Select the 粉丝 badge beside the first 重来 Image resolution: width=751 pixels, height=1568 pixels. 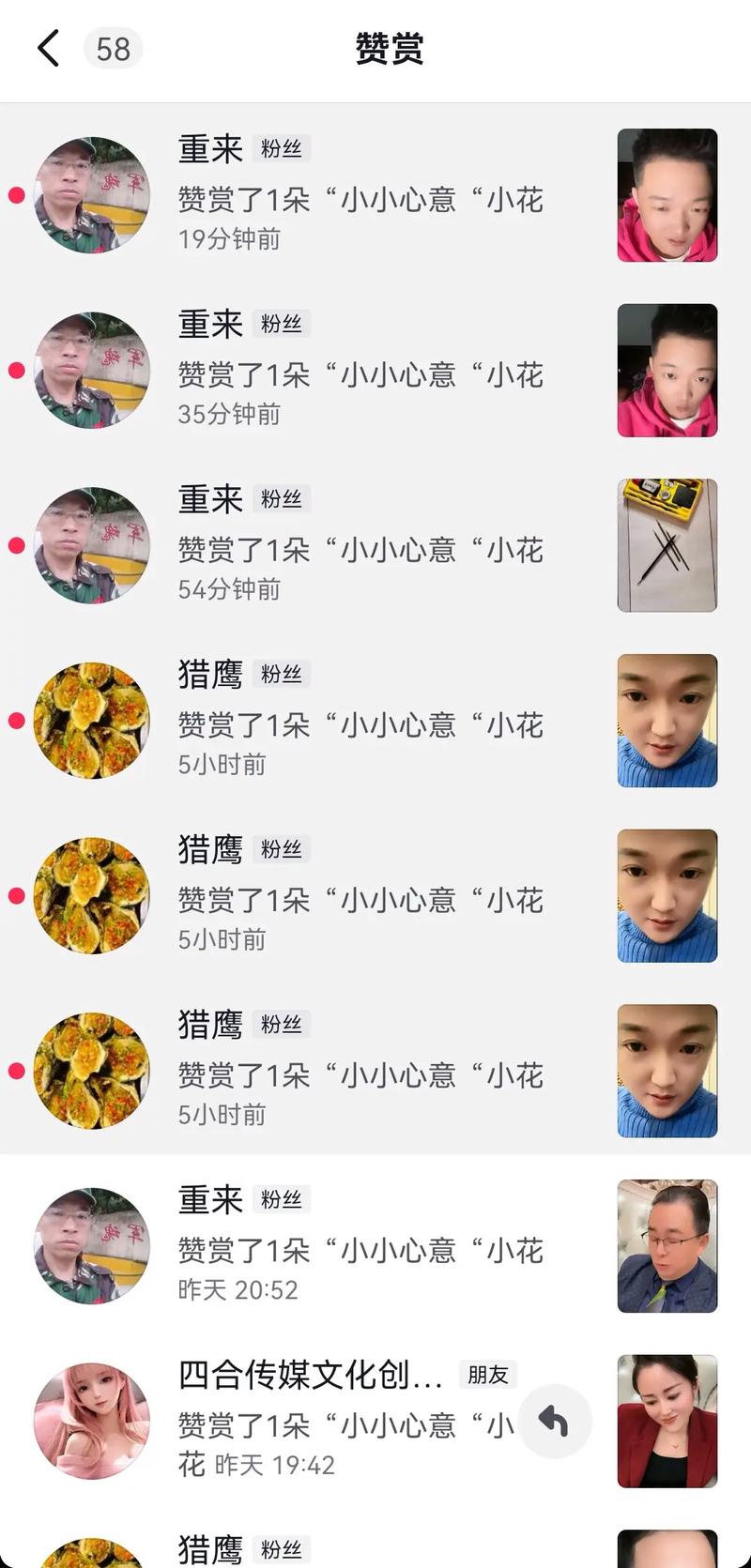coord(281,148)
